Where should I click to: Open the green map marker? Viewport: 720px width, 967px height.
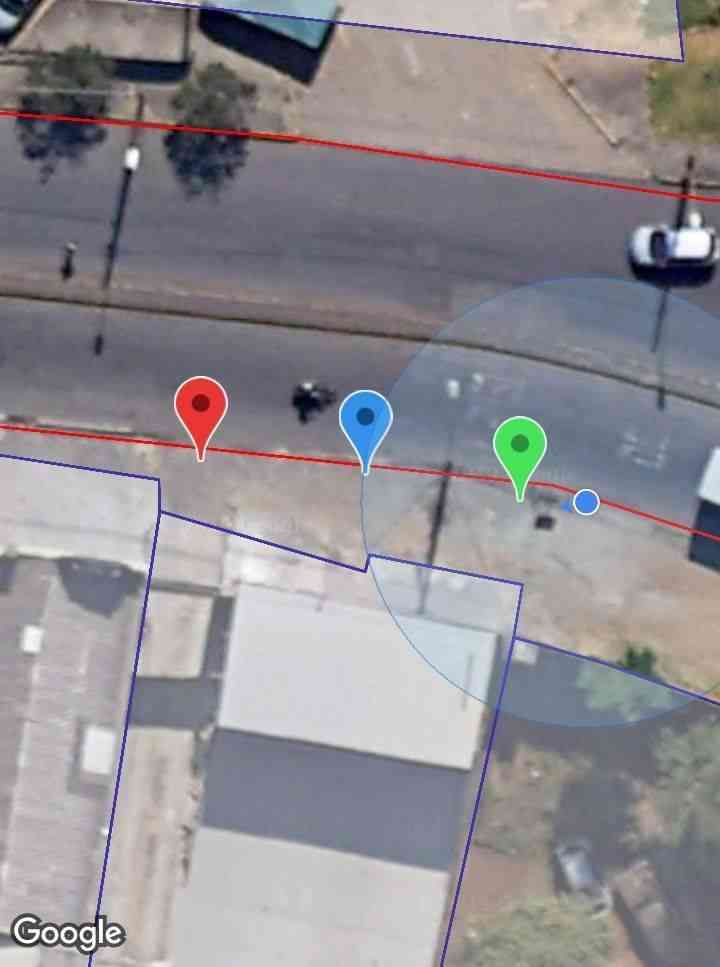pos(519,447)
